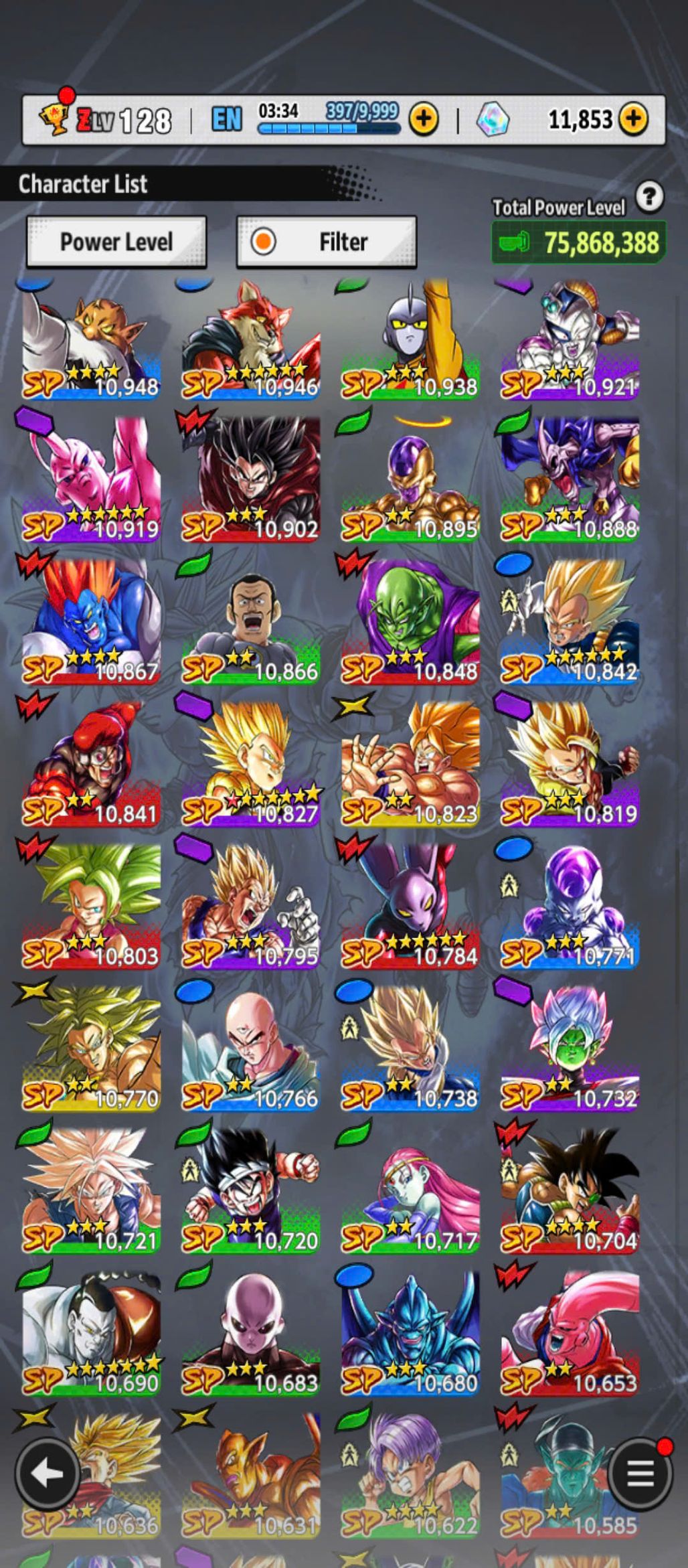The image size is (688, 1568).
Task: Choose the character with power 10,842
Action: click(570, 623)
